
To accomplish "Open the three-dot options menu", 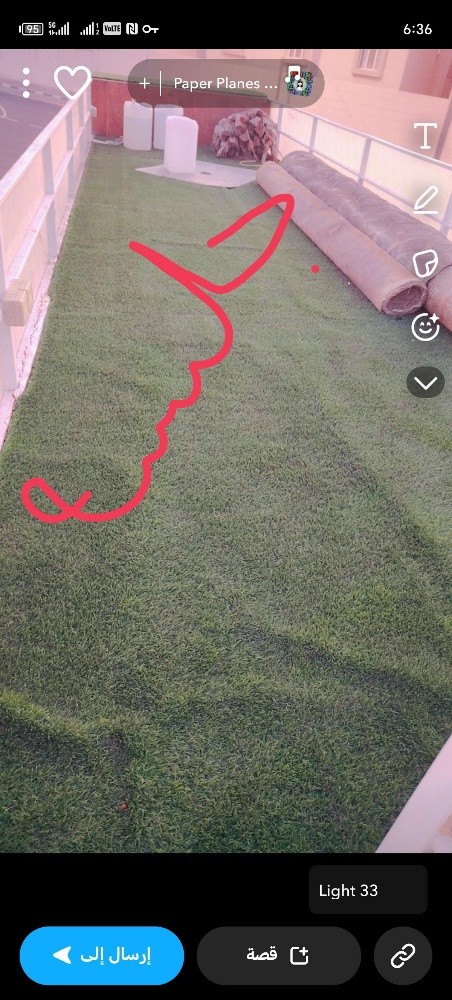I will [x=26, y=83].
